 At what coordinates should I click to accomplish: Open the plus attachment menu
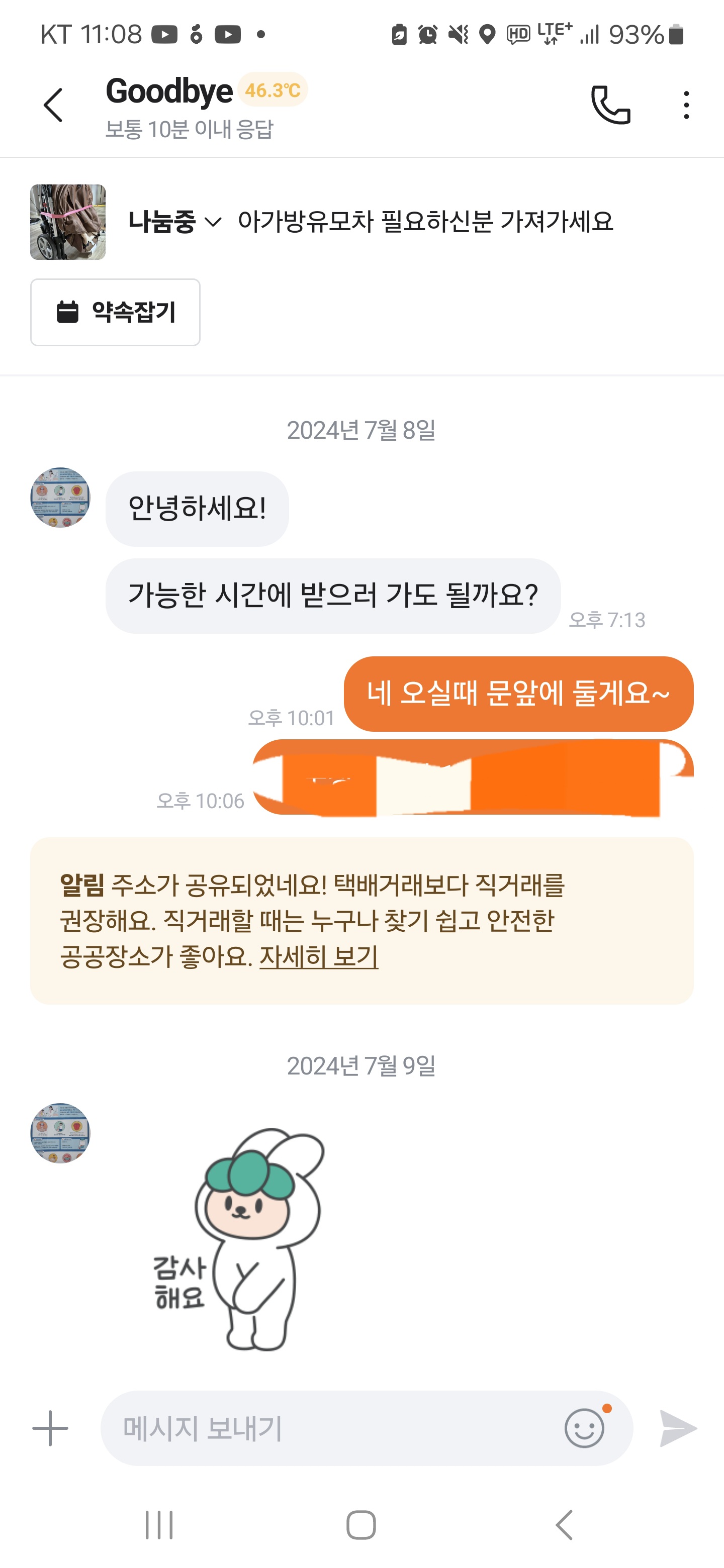tap(50, 1428)
